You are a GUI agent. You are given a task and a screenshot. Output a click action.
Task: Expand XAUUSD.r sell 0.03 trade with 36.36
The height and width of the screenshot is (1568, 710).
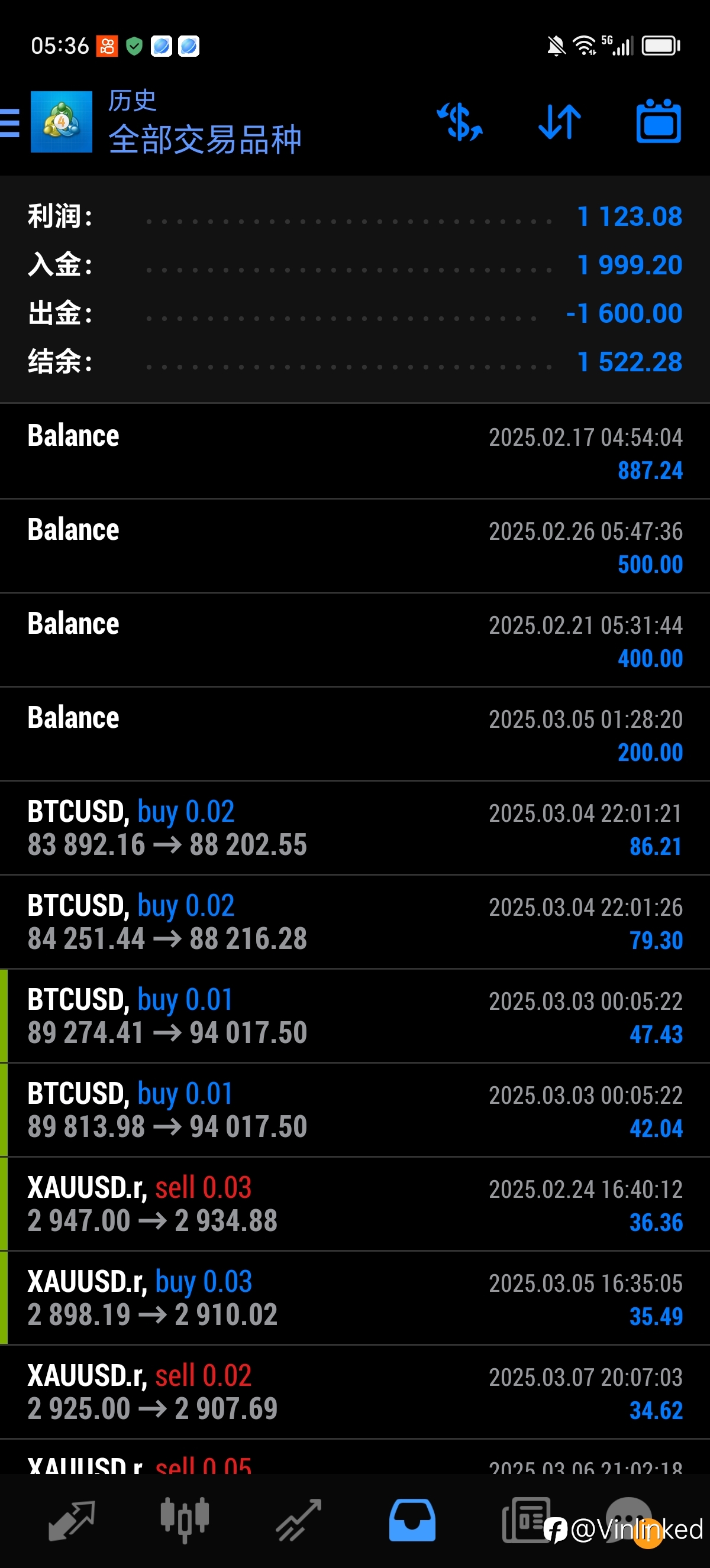355,1204
